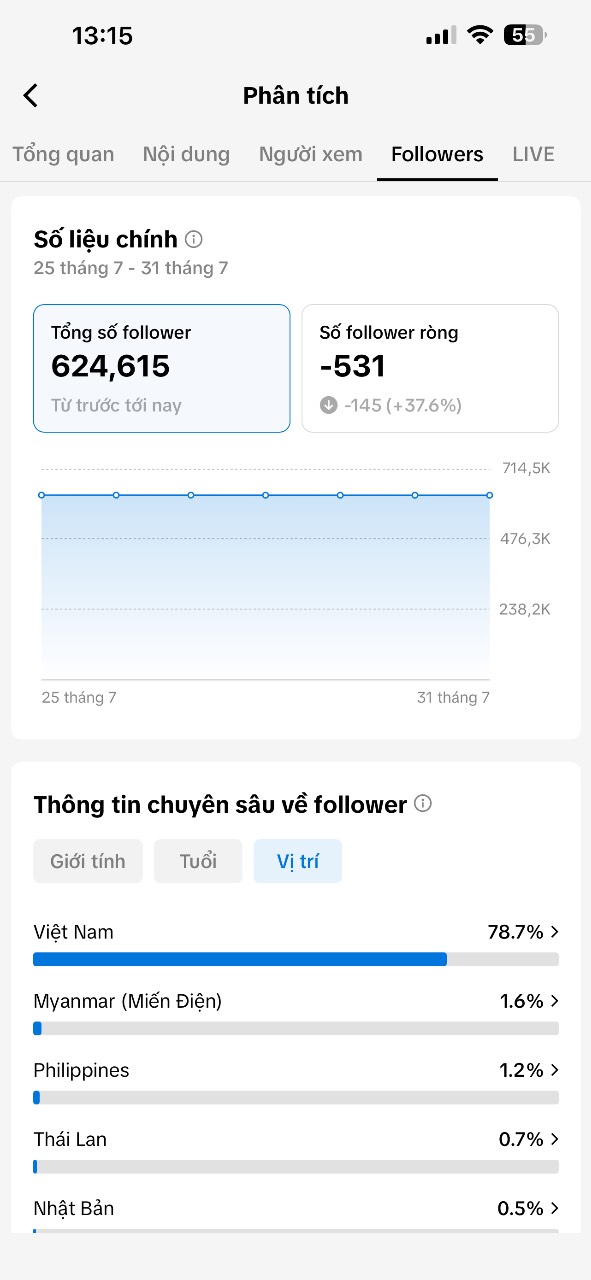Open info about Thông tin chuyên sâu về follower
The height and width of the screenshot is (1280, 591).
423,804
